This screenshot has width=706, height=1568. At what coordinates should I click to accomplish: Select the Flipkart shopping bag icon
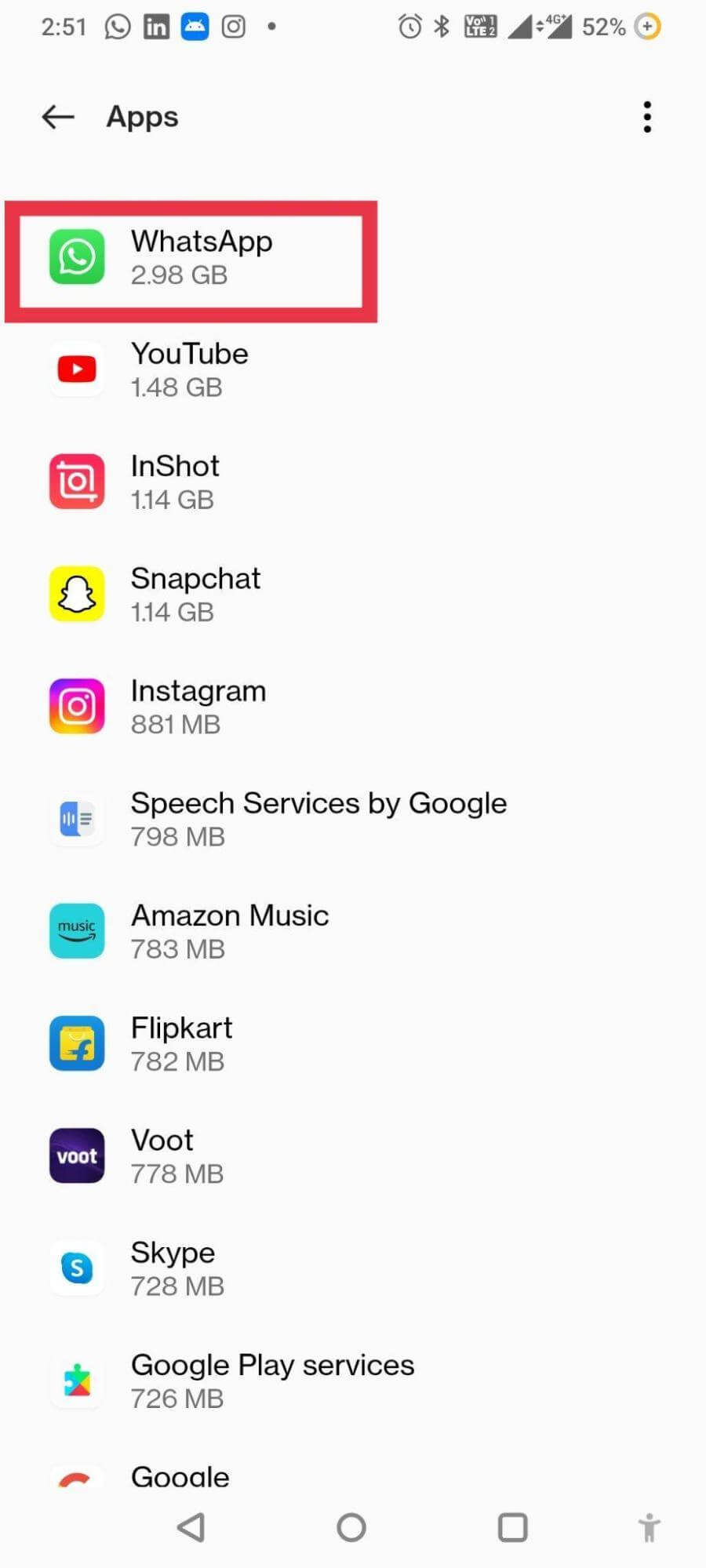click(76, 1043)
